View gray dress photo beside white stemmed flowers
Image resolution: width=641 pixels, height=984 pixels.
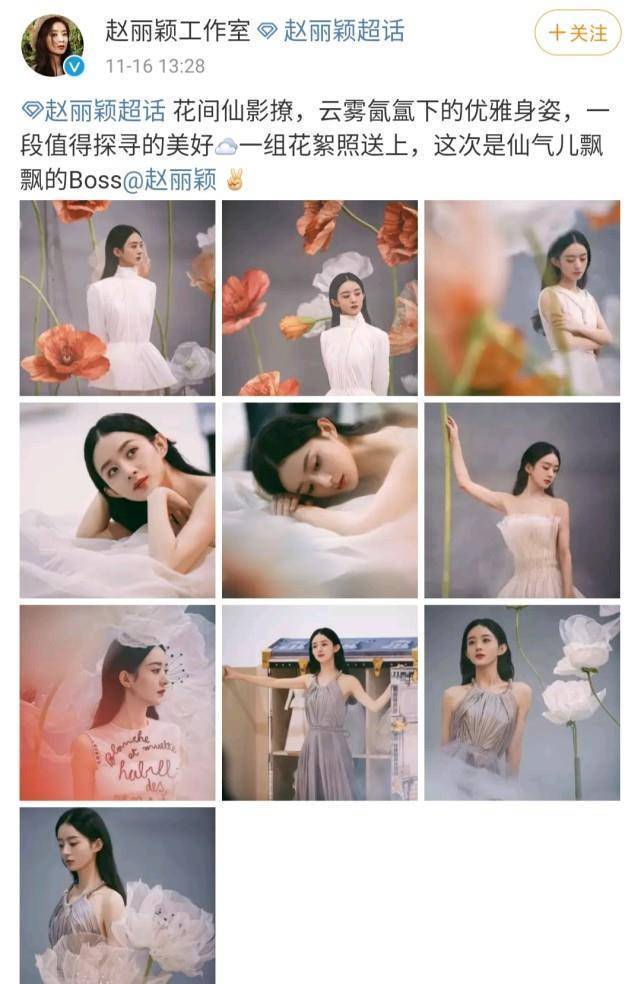click(x=521, y=702)
